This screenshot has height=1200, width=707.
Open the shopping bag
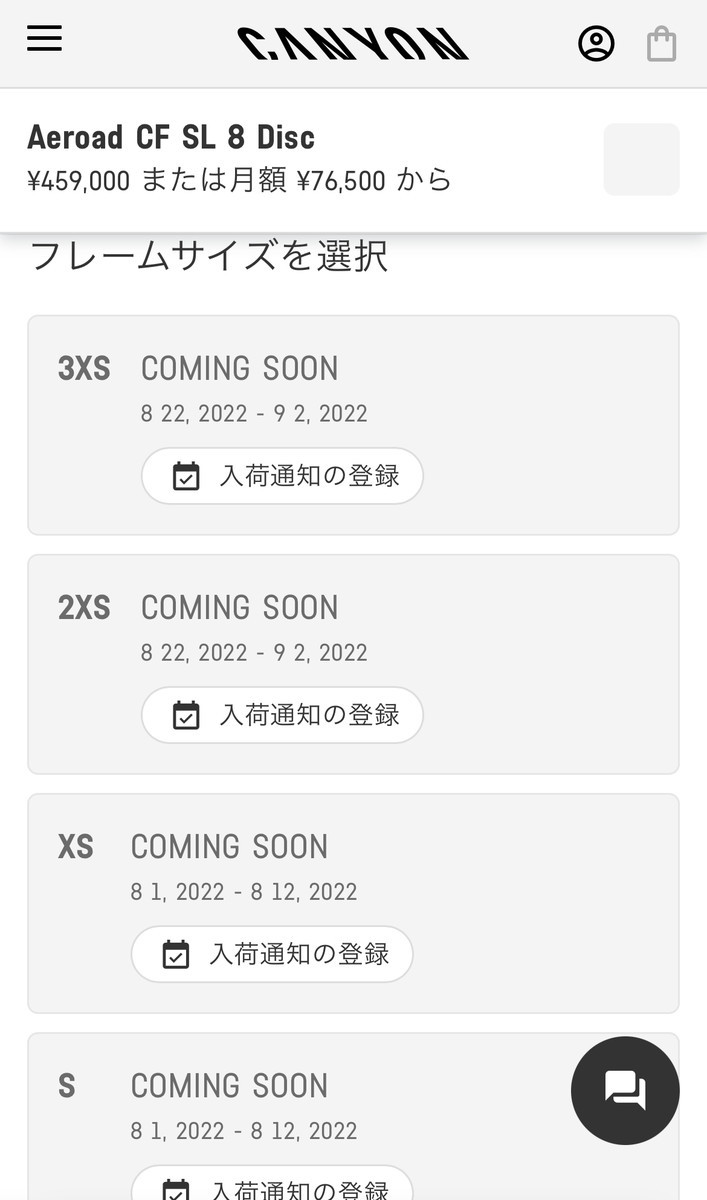click(661, 44)
